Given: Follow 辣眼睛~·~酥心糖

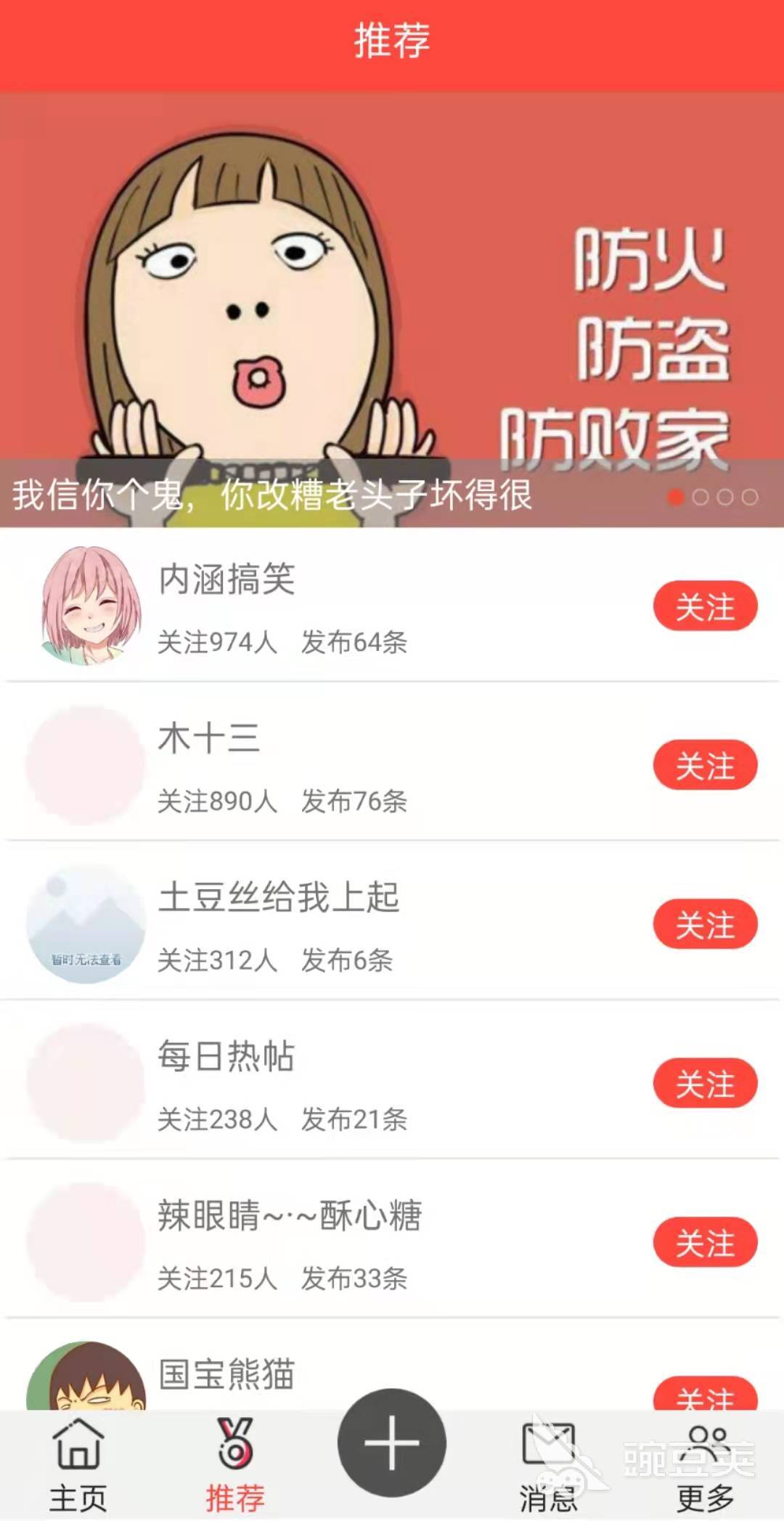Looking at the screenshot, I should pos(705,1242).
